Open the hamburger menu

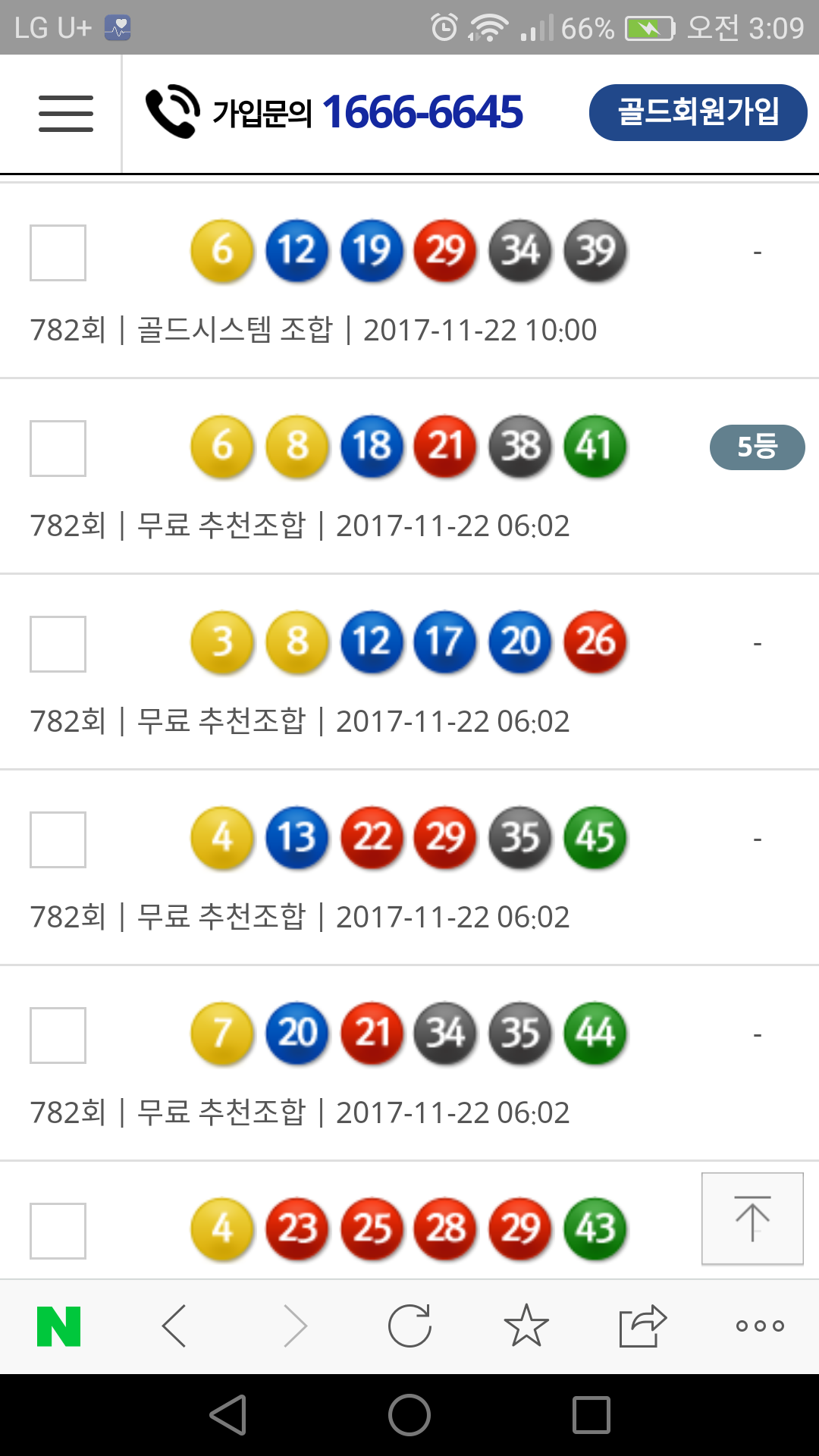click(66, 114)
